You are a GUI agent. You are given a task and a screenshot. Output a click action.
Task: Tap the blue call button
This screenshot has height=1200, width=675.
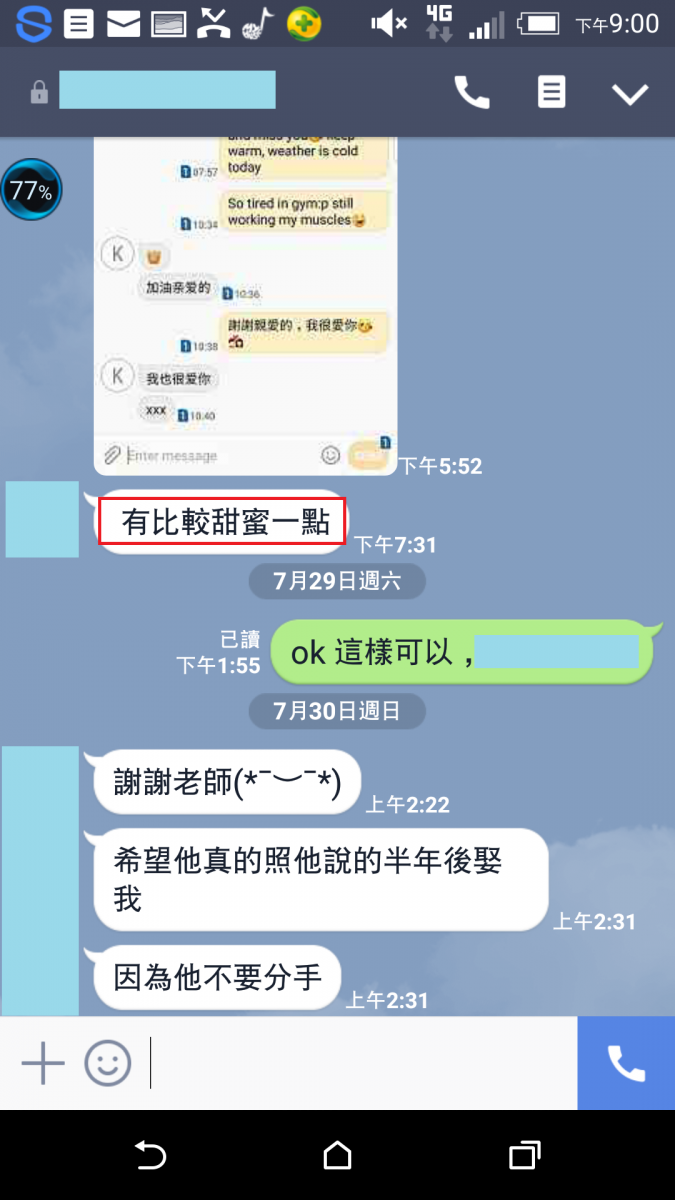[x=626, y=1063]
